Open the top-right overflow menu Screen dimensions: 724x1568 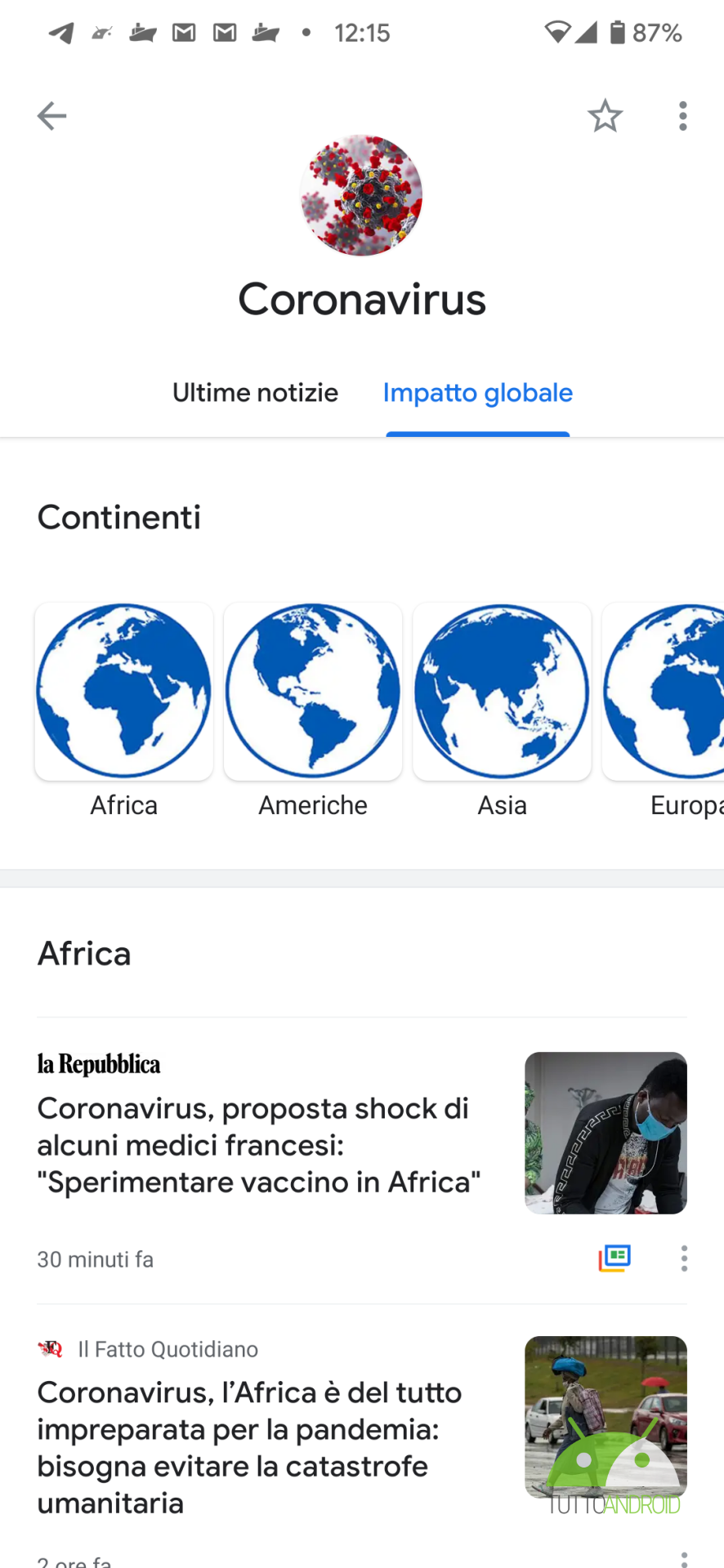pyautogui.click(x=683, y=116)
